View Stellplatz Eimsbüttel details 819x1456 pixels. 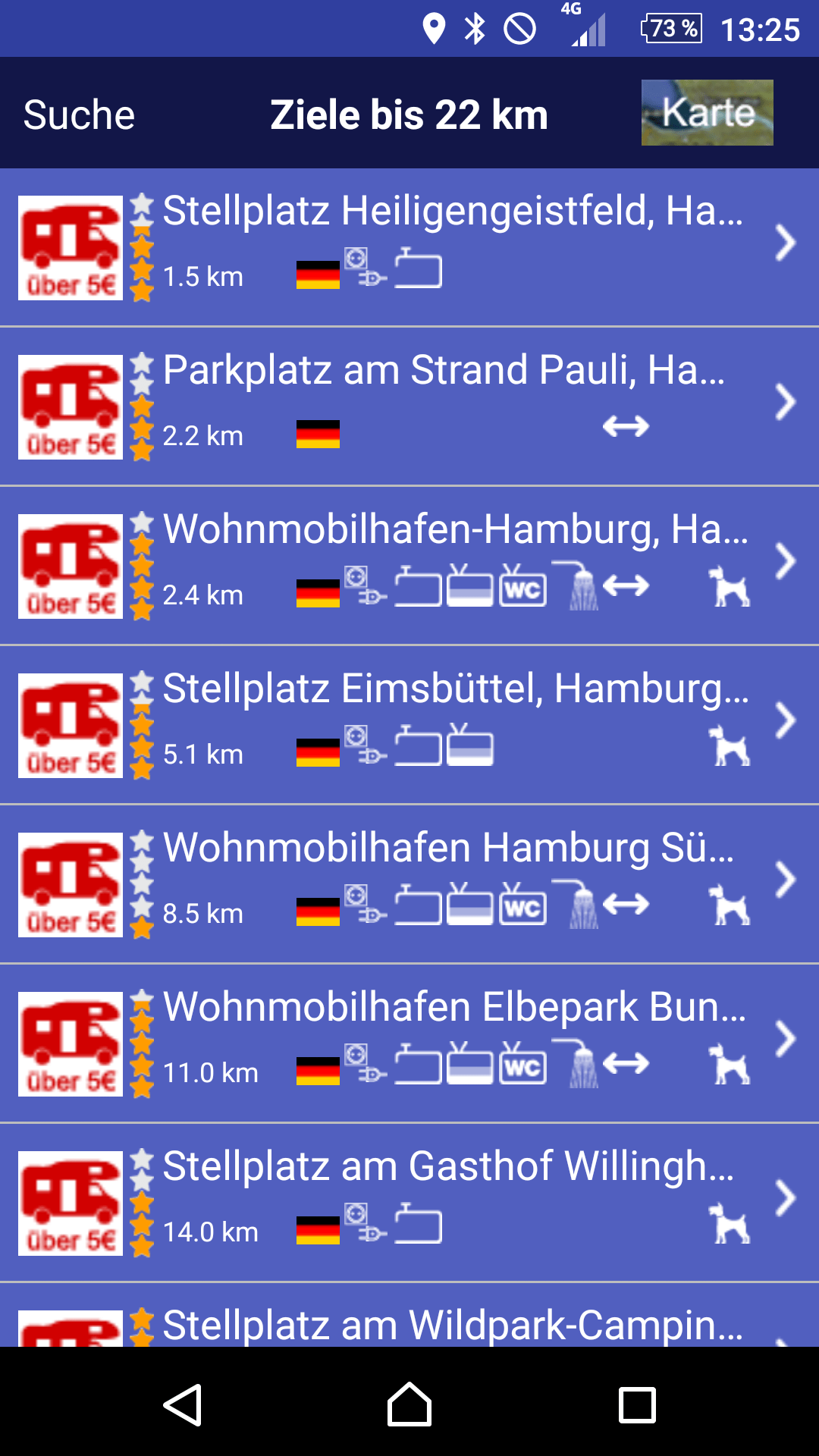pos(409,724)
